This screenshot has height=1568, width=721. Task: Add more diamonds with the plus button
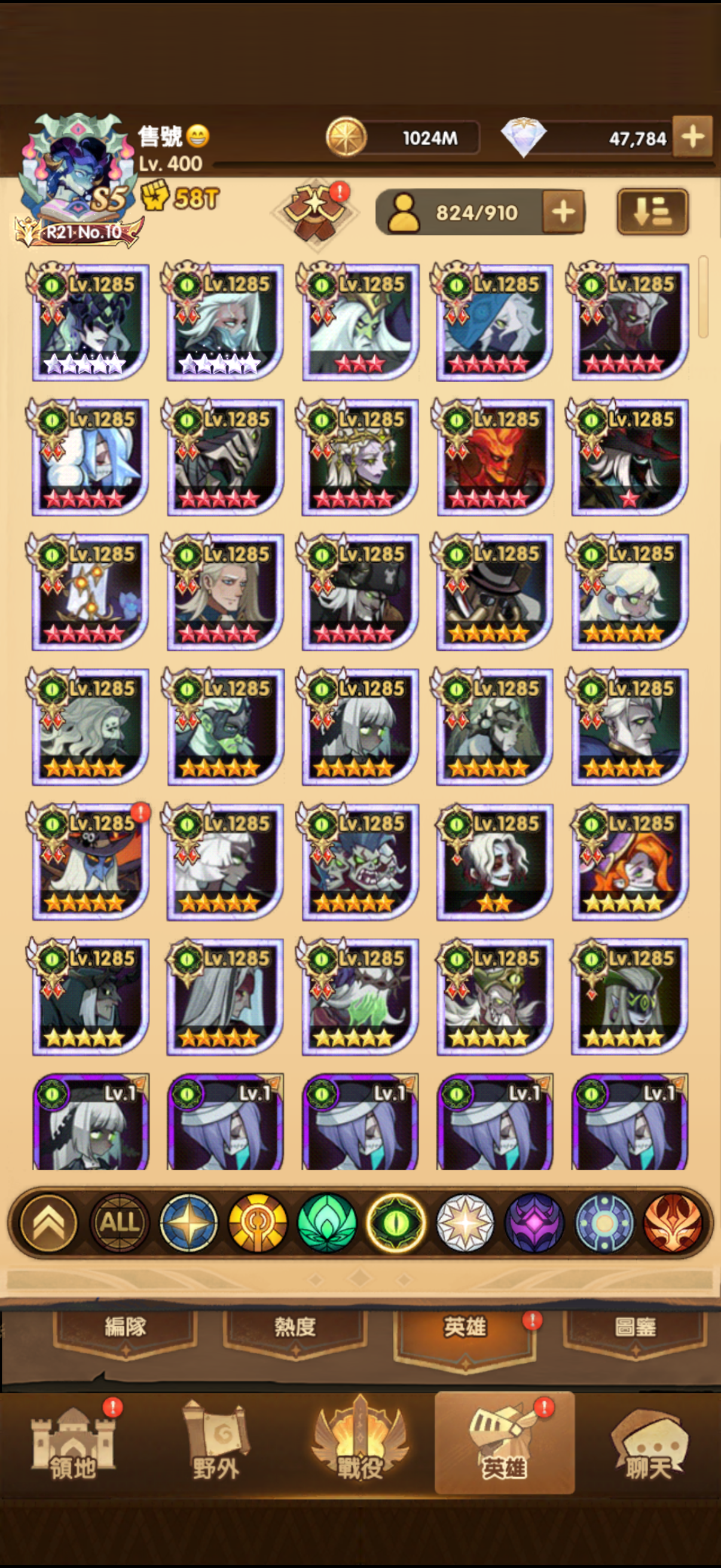693,137
